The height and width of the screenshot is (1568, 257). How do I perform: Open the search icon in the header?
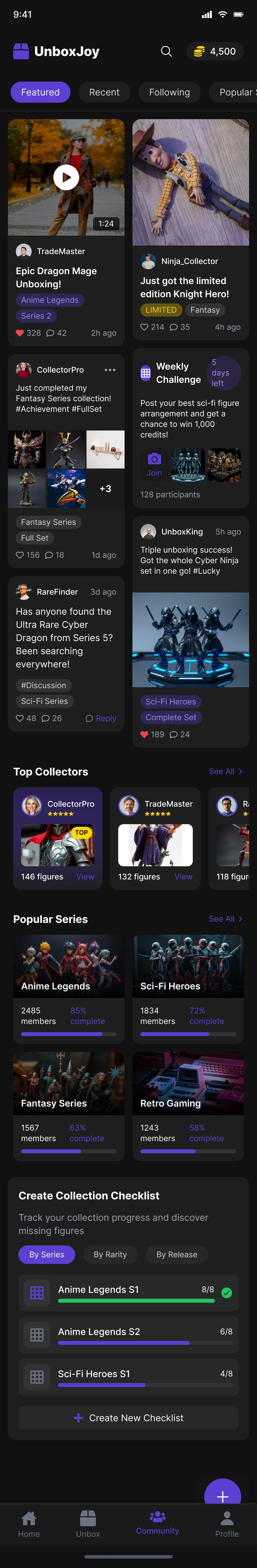166,52
